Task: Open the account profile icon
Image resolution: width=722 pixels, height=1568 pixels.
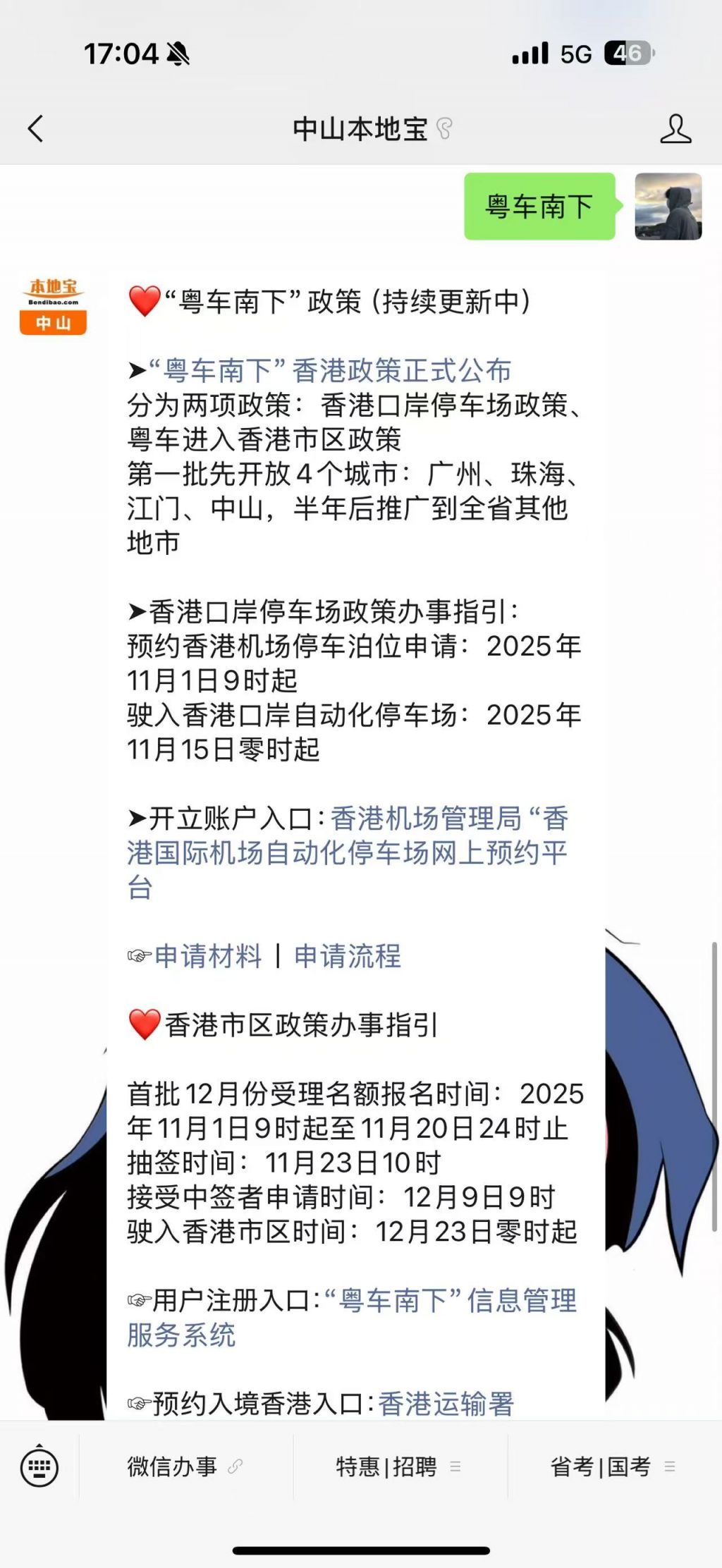Action: pos(675,129)
